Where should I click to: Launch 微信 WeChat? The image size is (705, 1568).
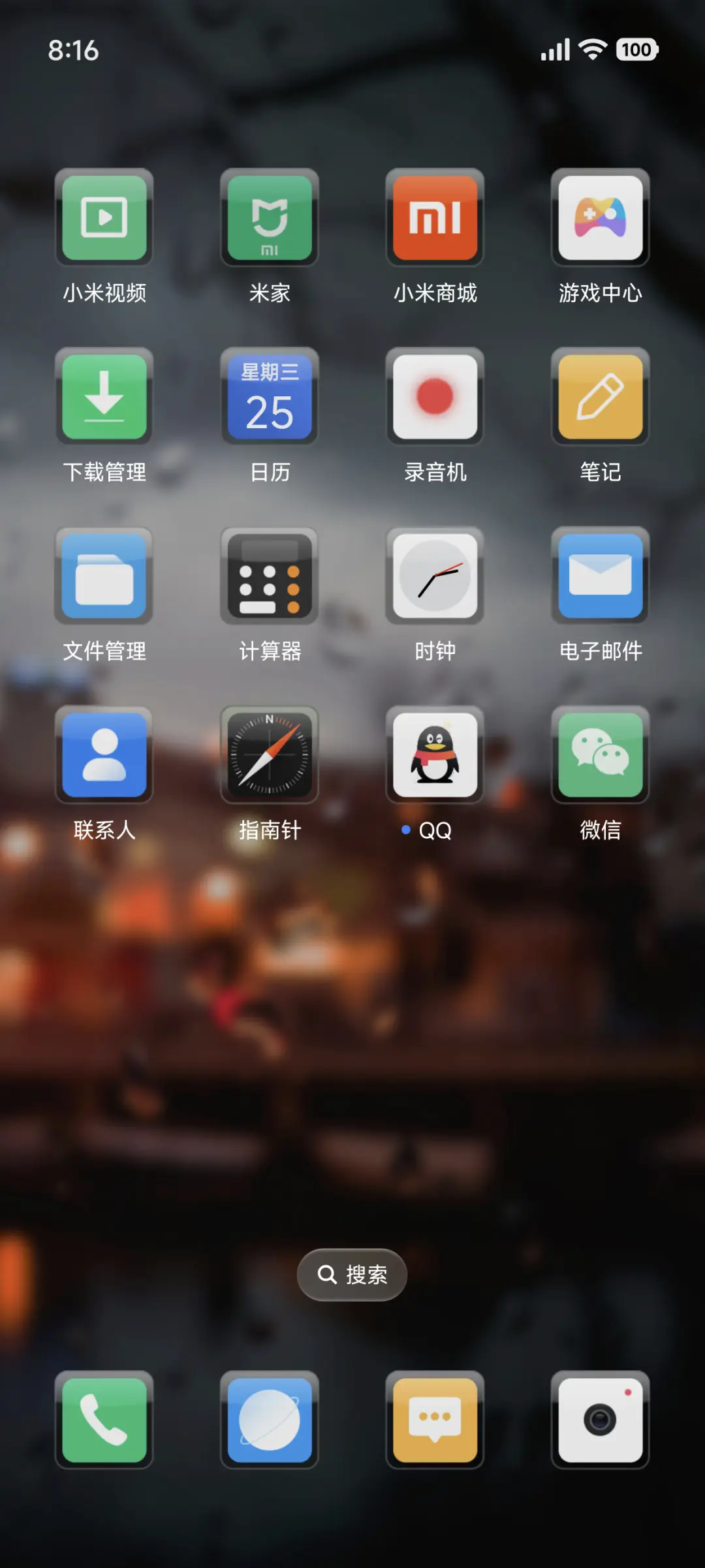(x=600, y=755)
